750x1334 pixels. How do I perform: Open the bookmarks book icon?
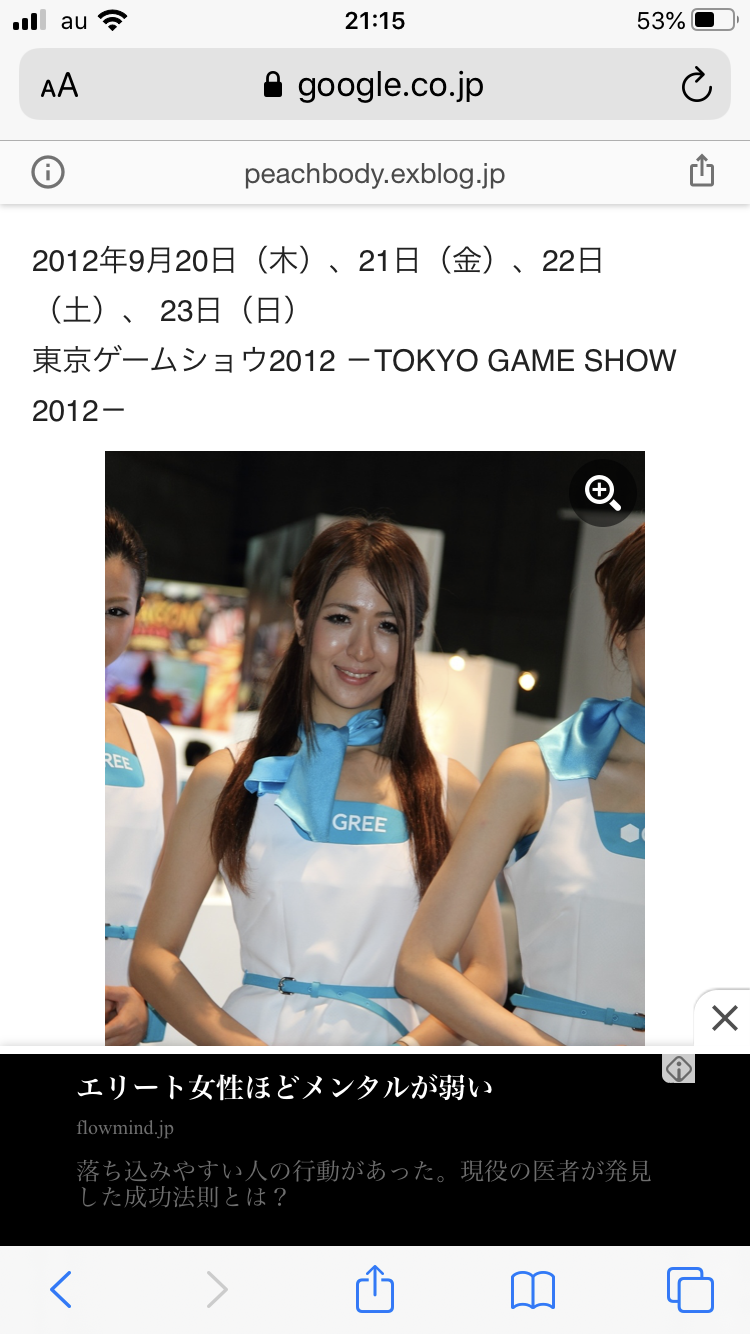coord(532,1290)
